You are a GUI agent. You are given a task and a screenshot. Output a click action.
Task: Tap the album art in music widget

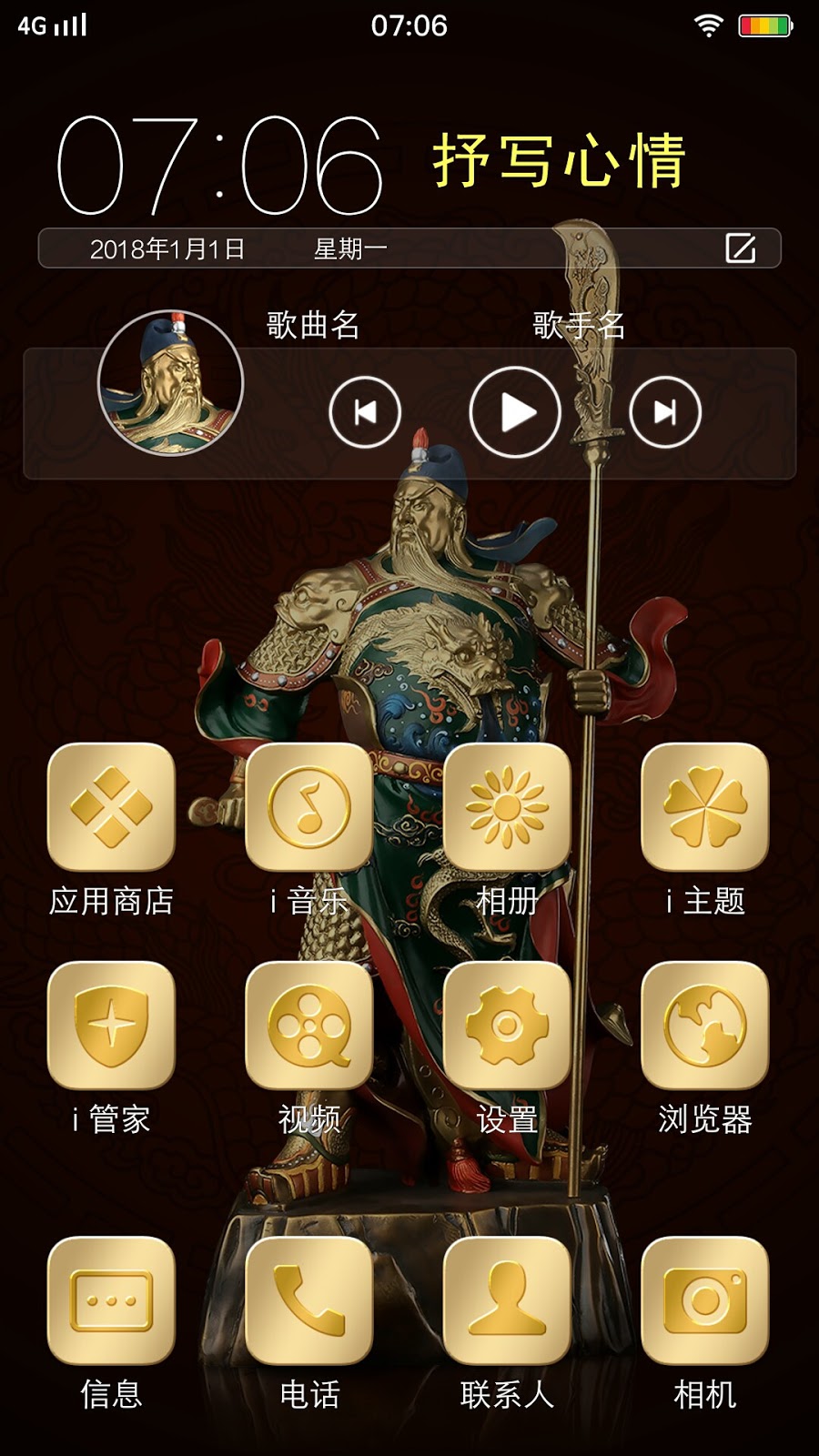[x=170, y=383]
